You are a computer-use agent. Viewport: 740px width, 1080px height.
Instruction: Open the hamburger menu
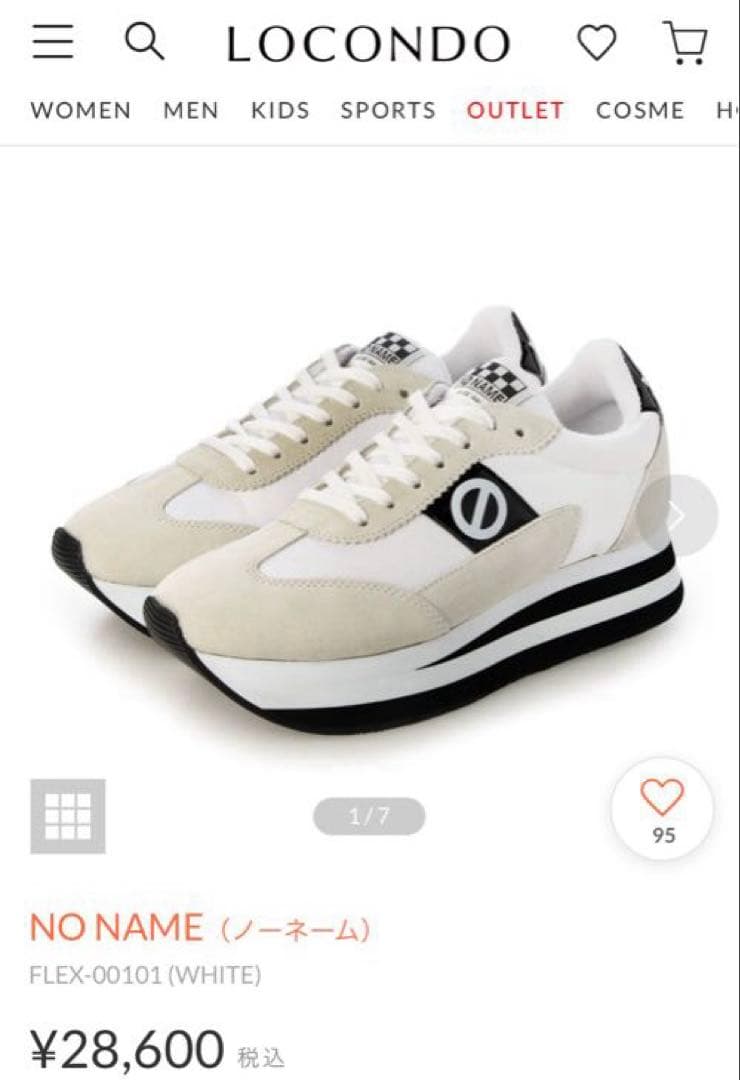pos(52,42)
